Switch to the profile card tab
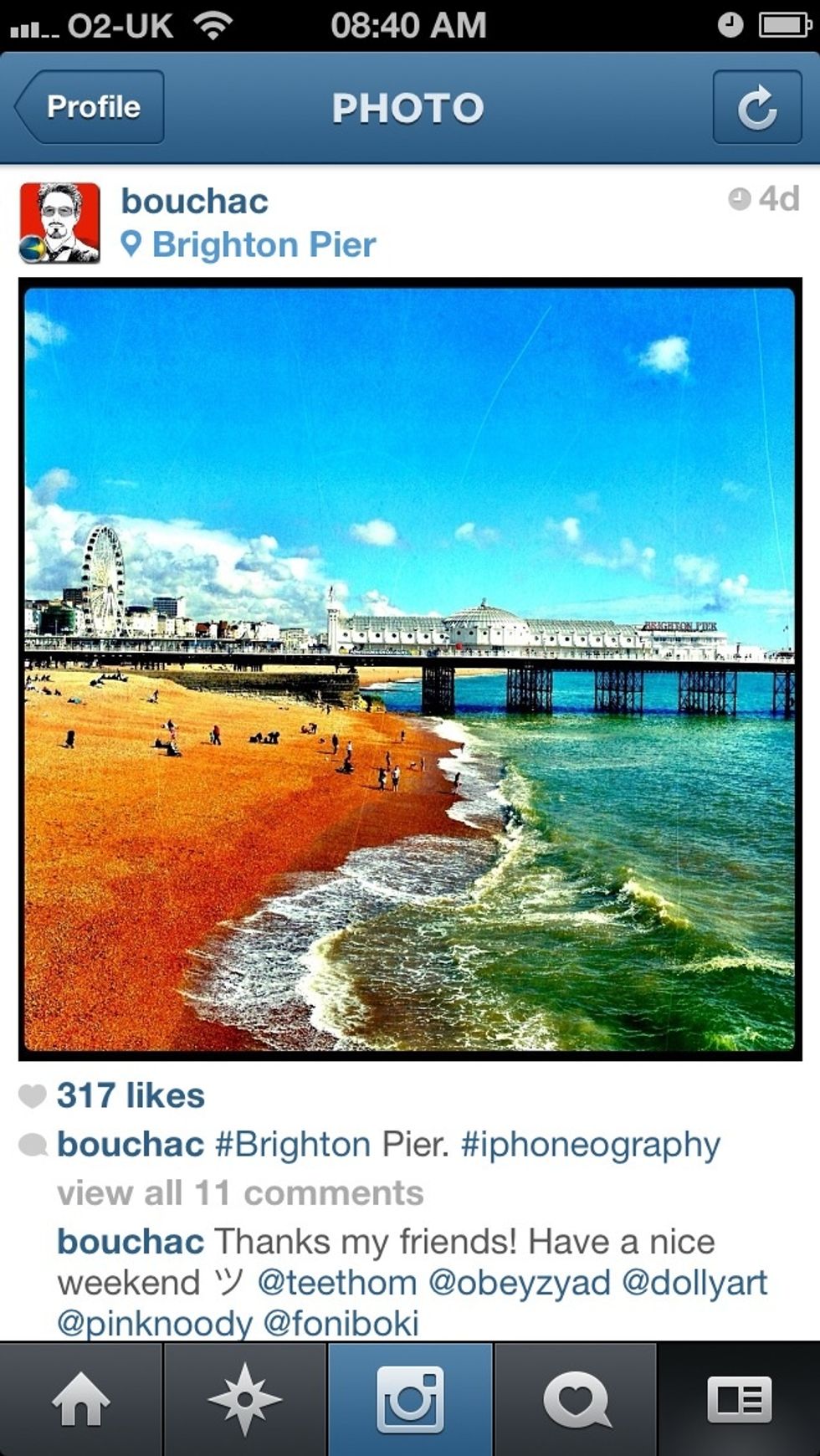This screenshot has height=1456, width=820. tap(739, 1399)
